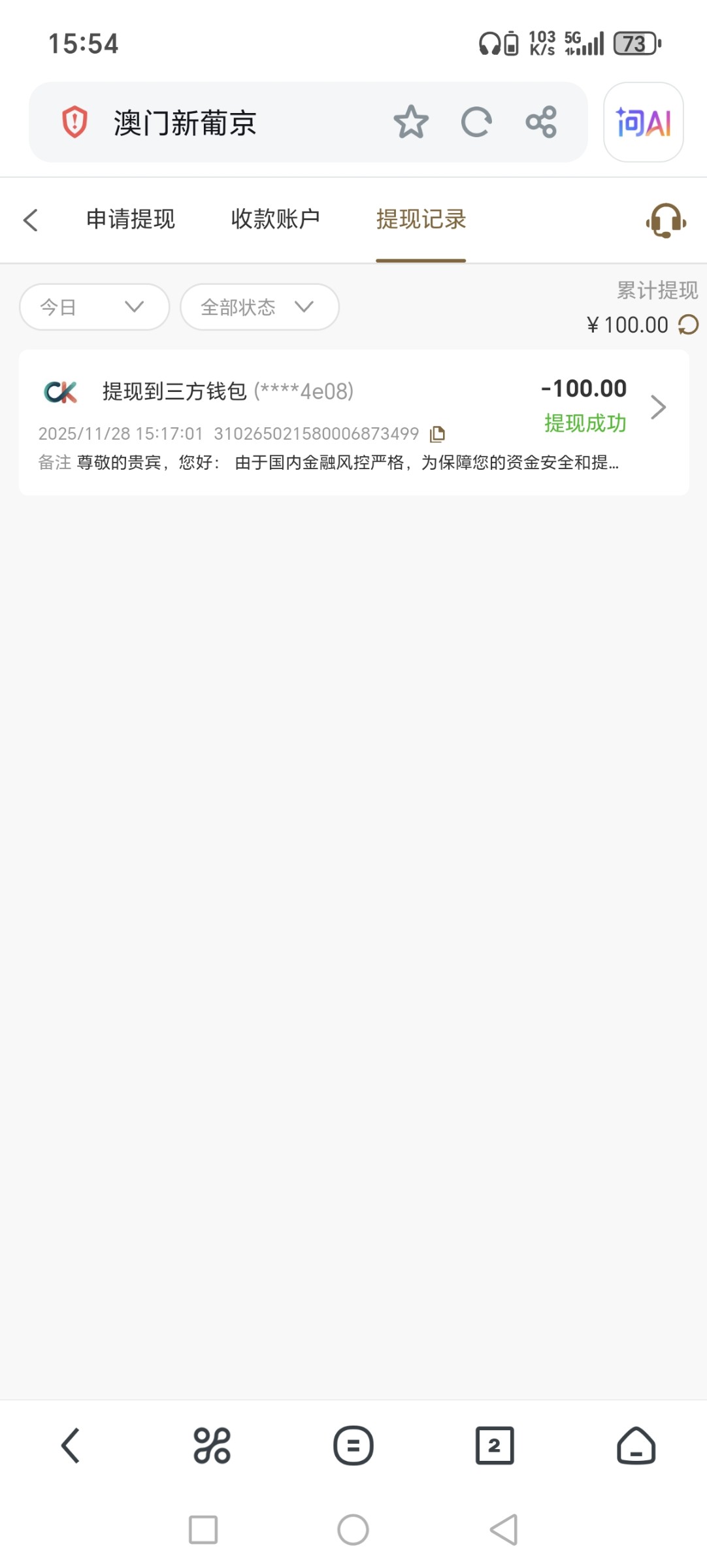707x1568 pixels.
Task: Open the 今日 date filter dropdown
Action: (93, 306)
